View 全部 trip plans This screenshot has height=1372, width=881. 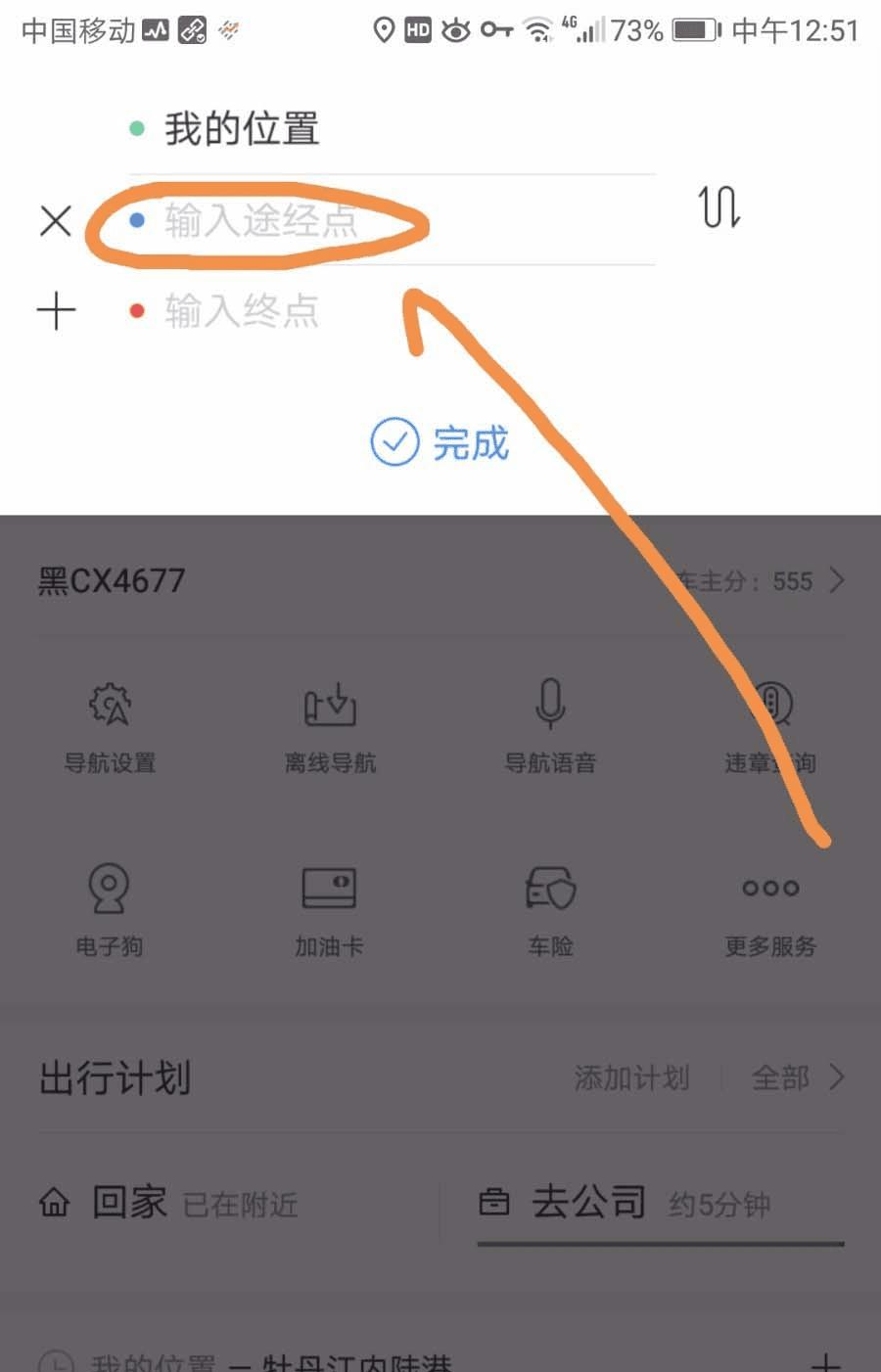[x=795, y=1078]
